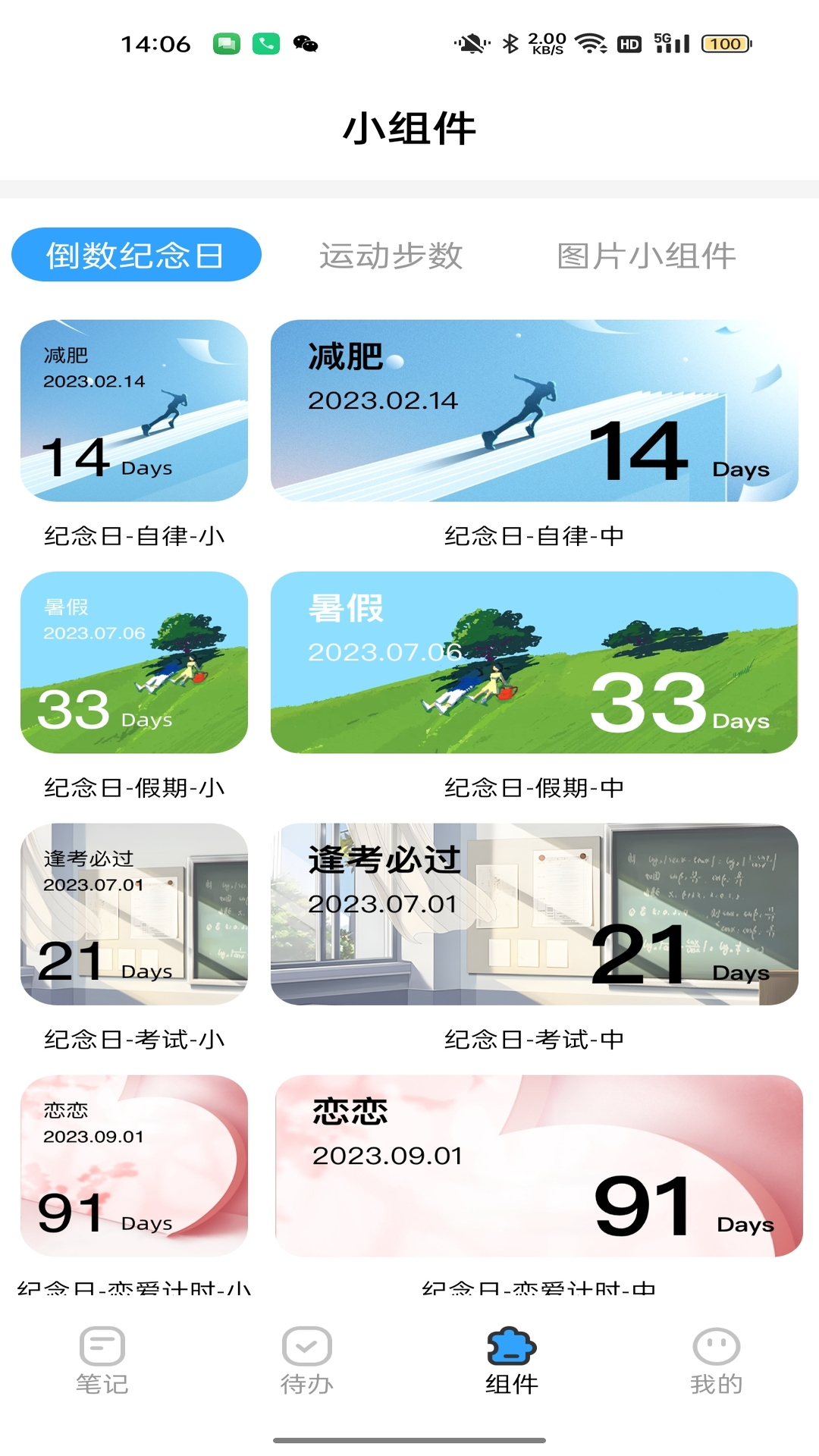Choose the 纪念日-假期-中 widget
This screenshot has height=1456, width=819.
534,662
